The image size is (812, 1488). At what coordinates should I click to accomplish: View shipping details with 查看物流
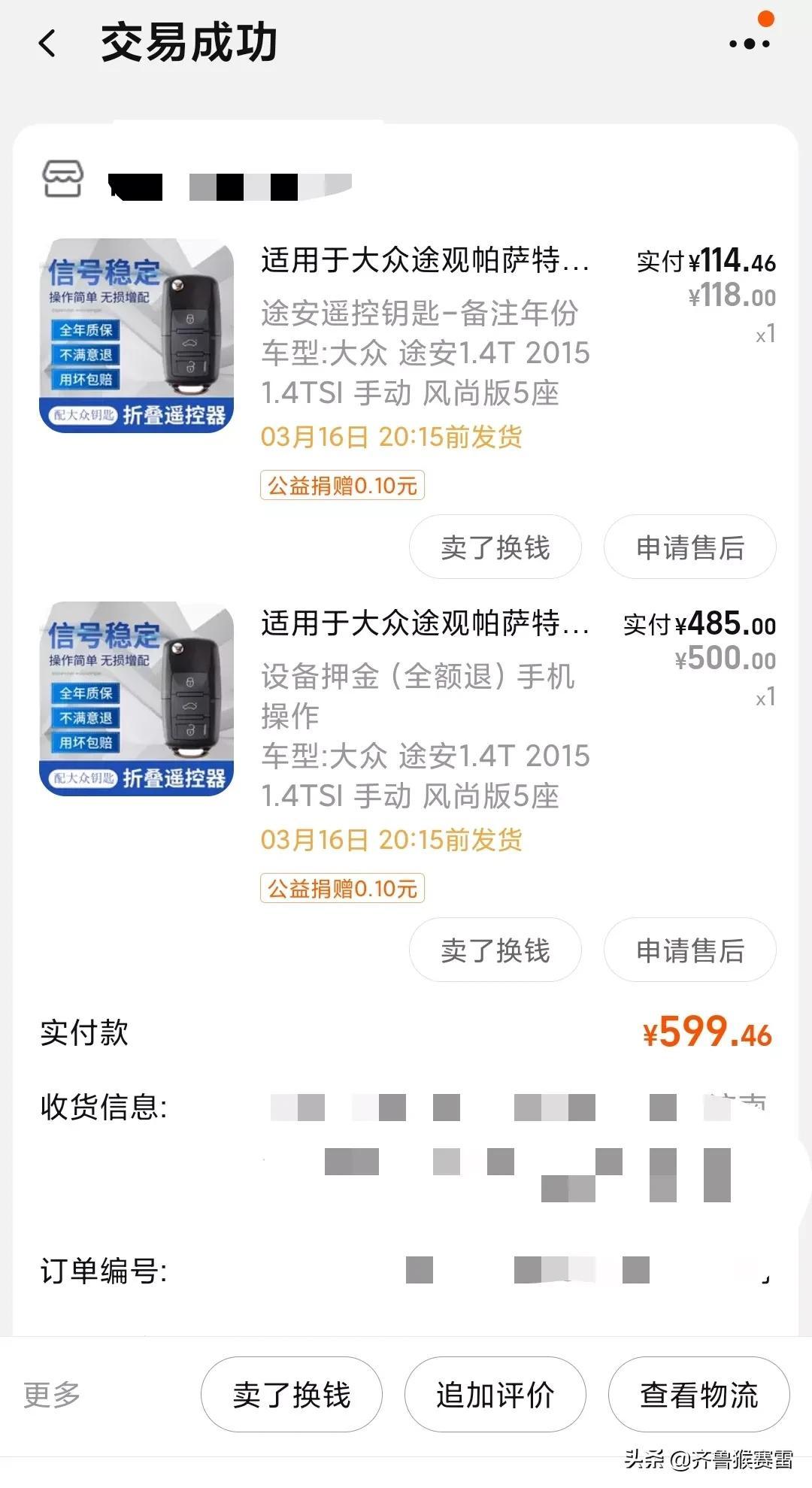tap(698, 1395)
